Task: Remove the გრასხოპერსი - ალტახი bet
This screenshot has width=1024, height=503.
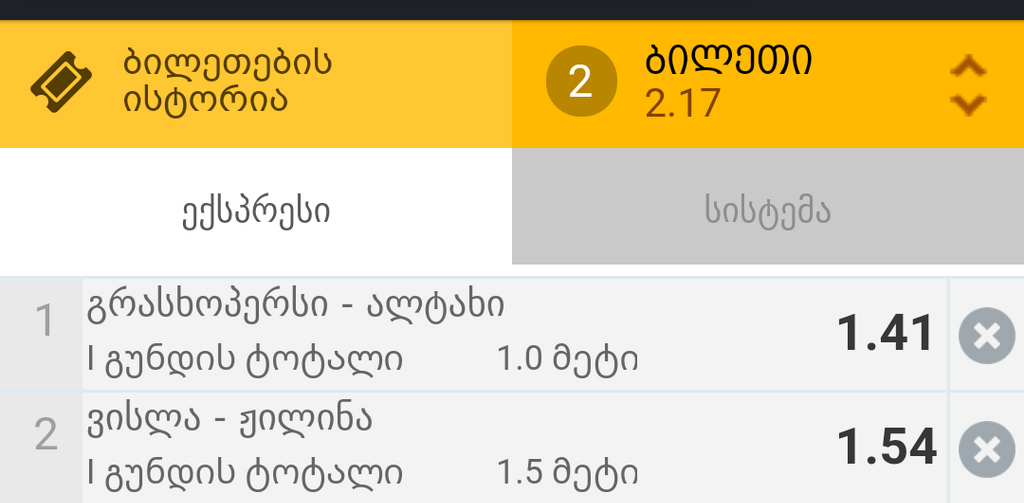Action: coord(986,335)
